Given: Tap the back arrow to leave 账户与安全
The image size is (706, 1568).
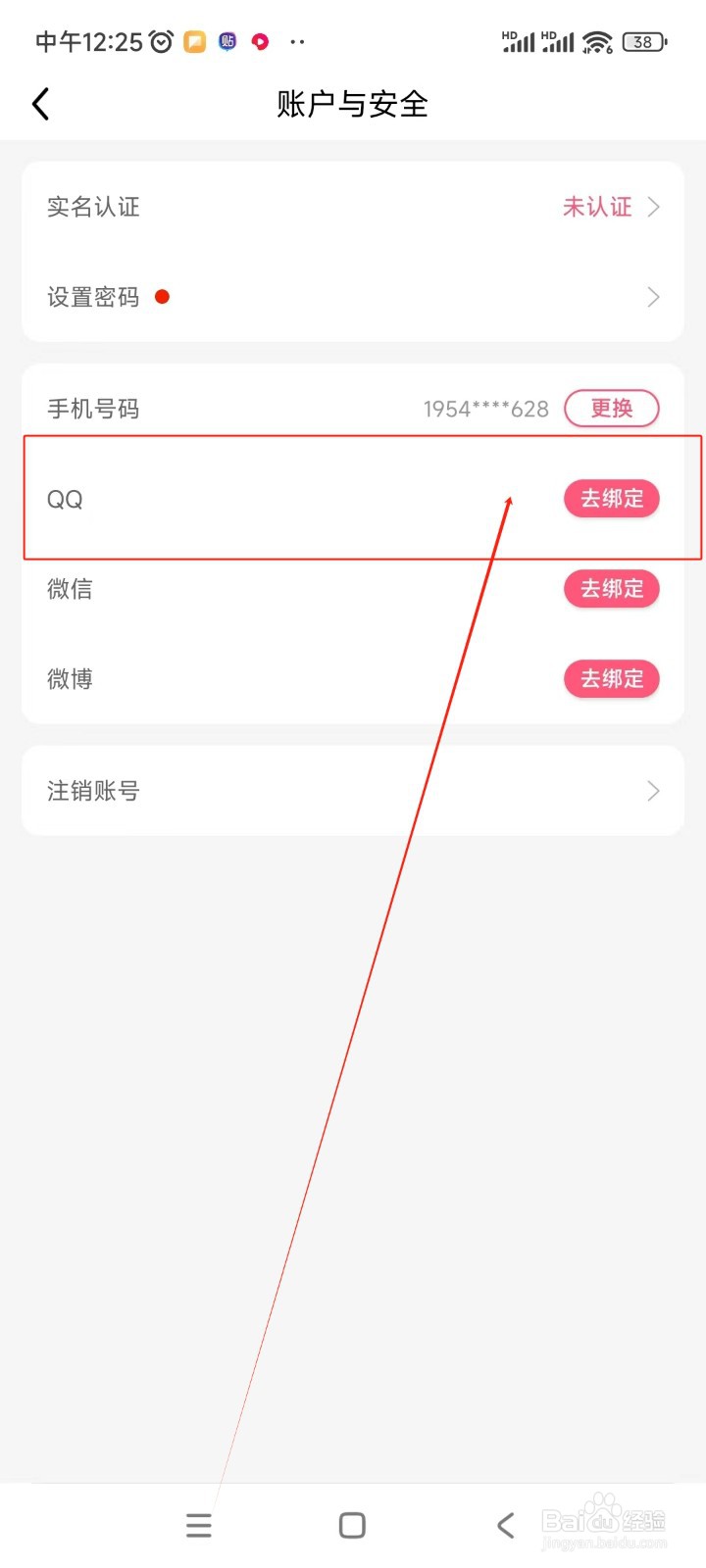Looking at the screenshot, I should pyautogui.click(x=40, y=103).
